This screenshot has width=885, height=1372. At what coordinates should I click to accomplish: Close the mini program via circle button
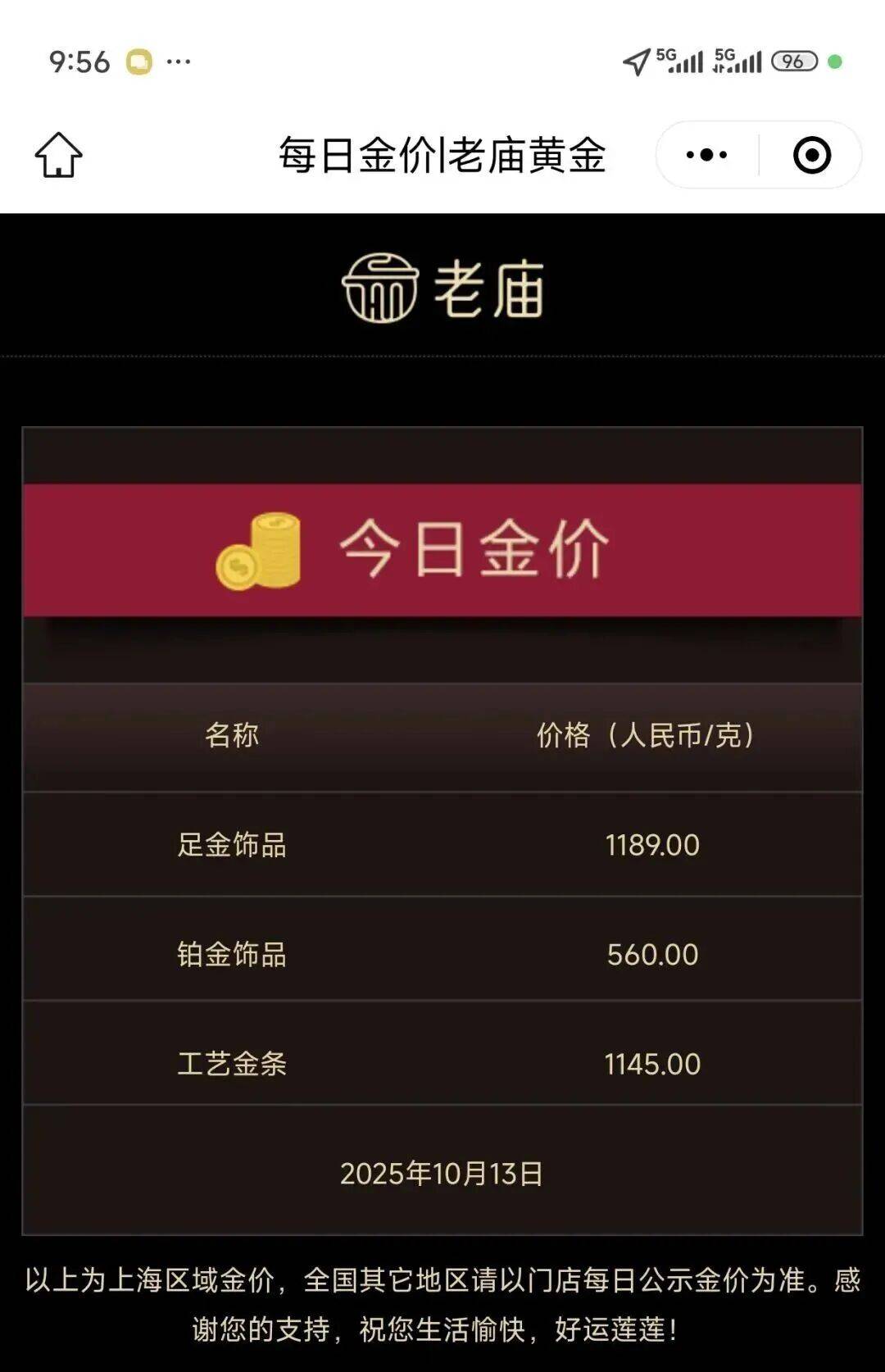(811, 155)
